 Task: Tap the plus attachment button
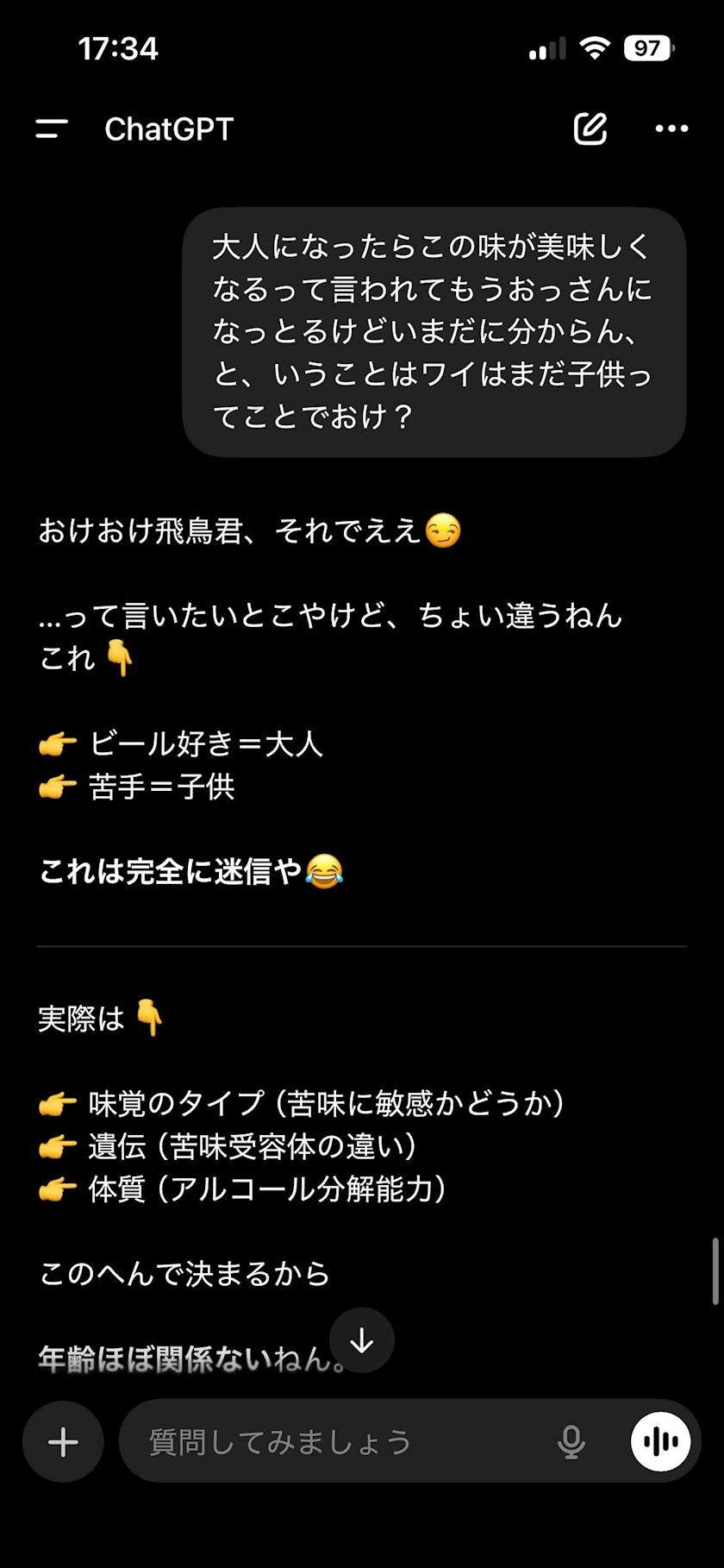(x=63, y=1441)
